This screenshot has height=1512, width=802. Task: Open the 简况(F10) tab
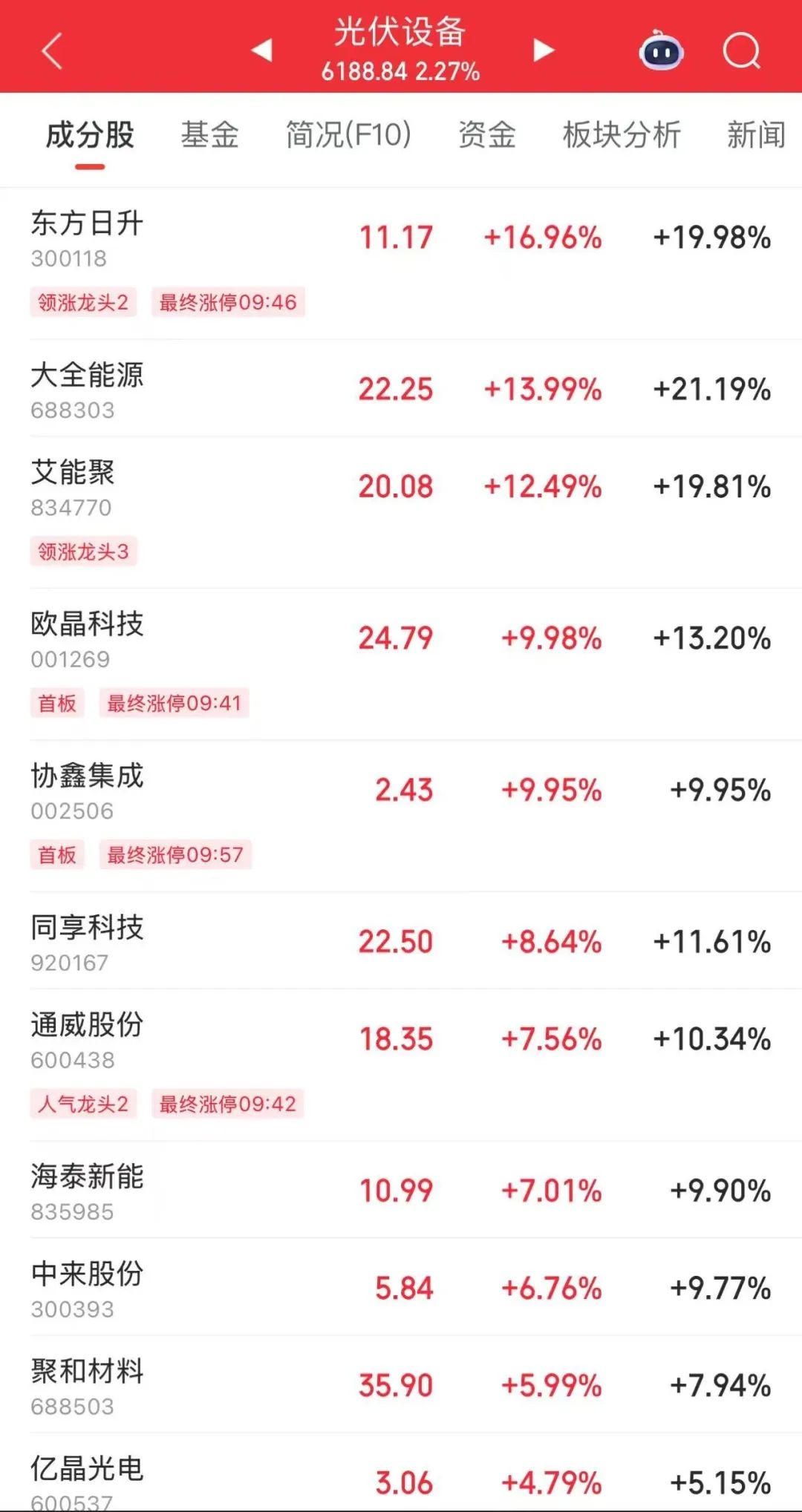348,135
